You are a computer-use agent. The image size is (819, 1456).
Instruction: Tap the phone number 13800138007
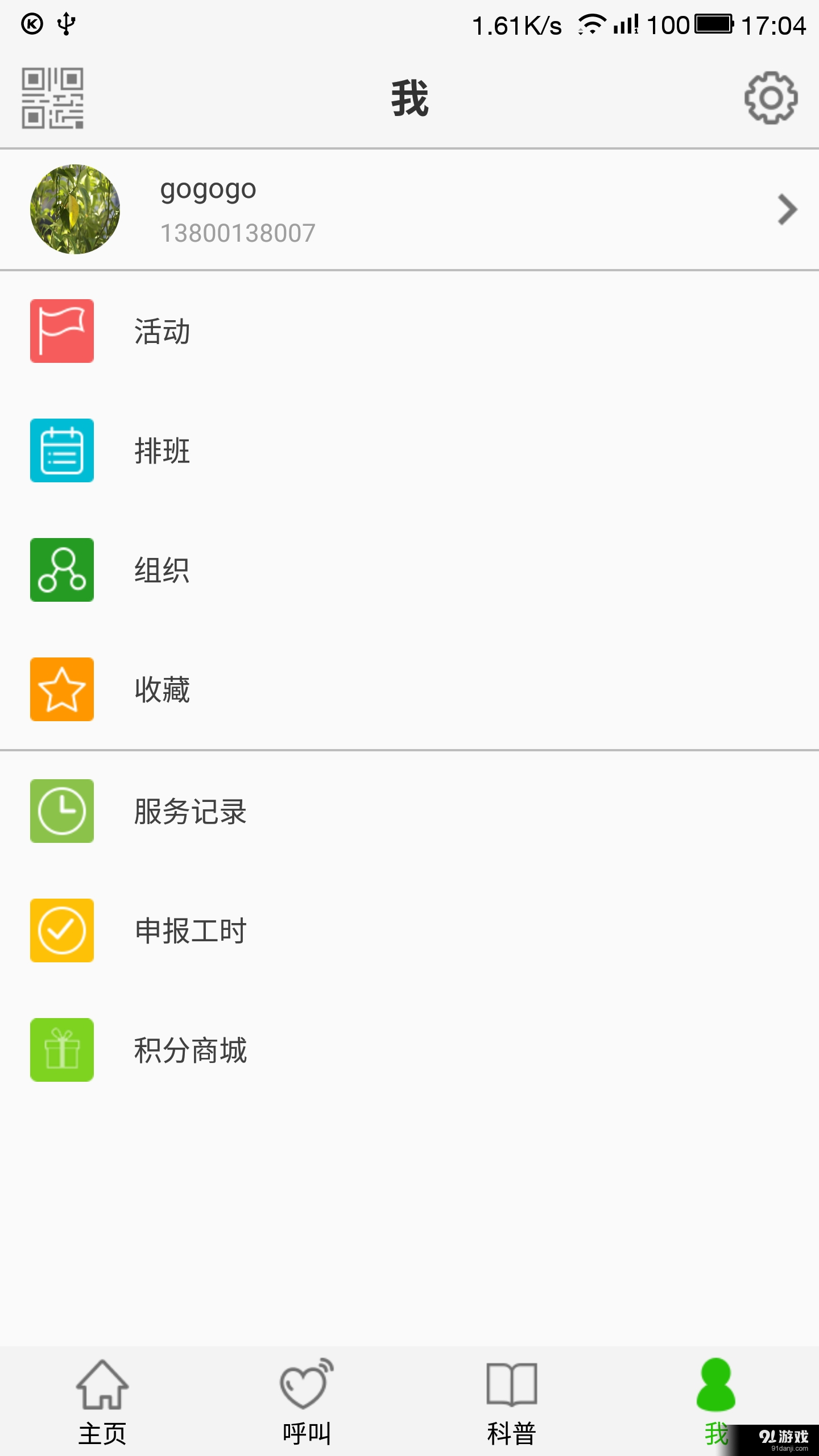click(x=237, y=231)
